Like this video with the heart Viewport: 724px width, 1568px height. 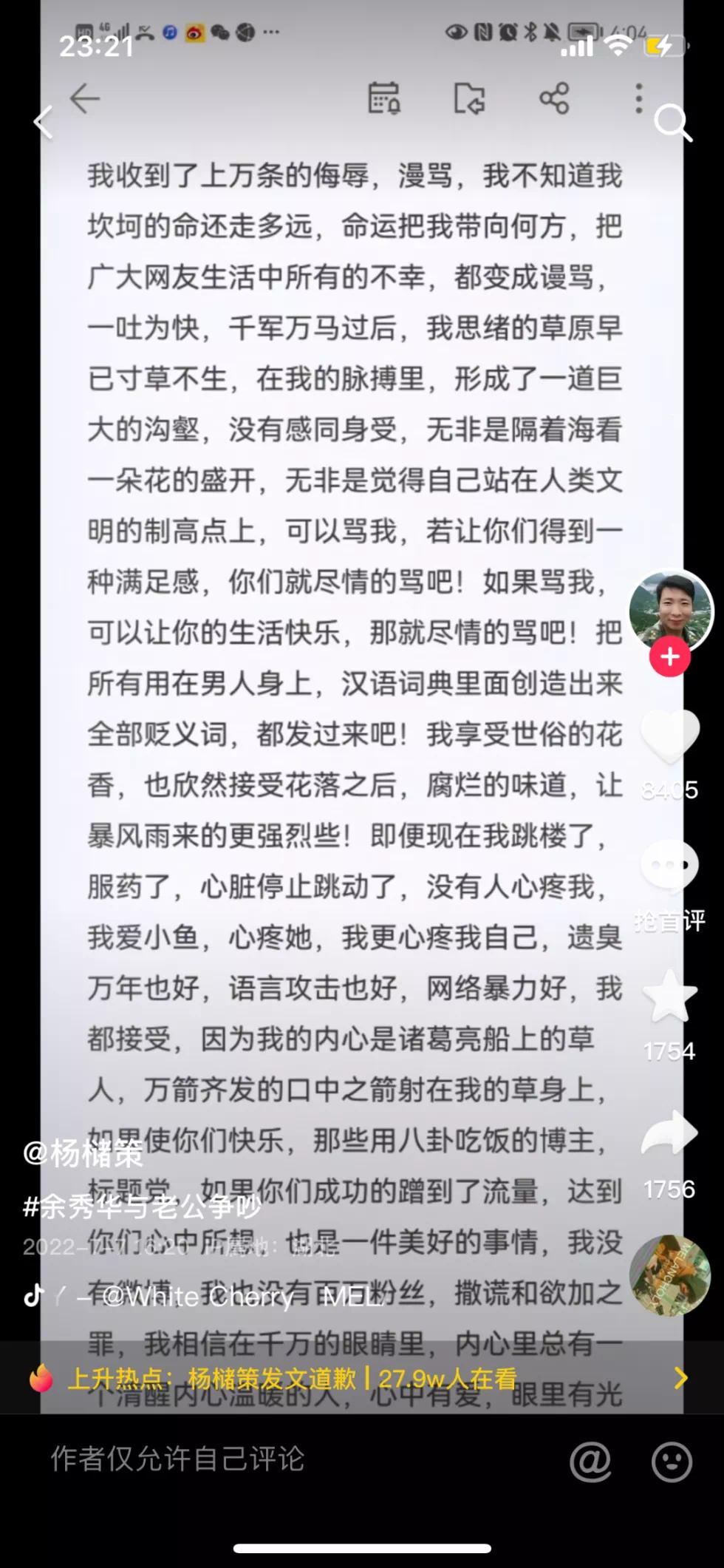coord(670,736)
